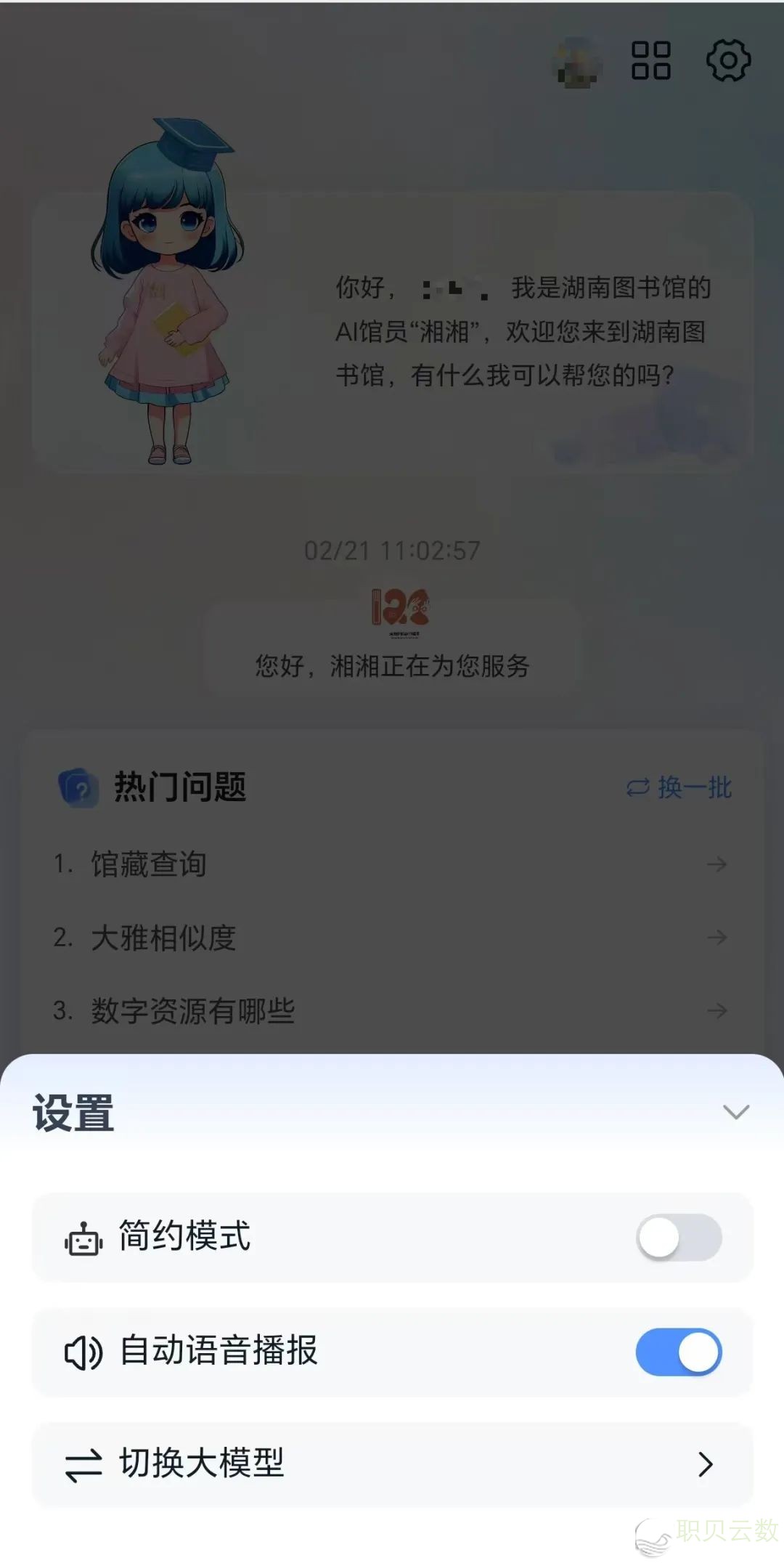Viewport: 784px width, 1563px height.
Task: Turn off 自动语音播报
Action: click(x=679, y=1352)
